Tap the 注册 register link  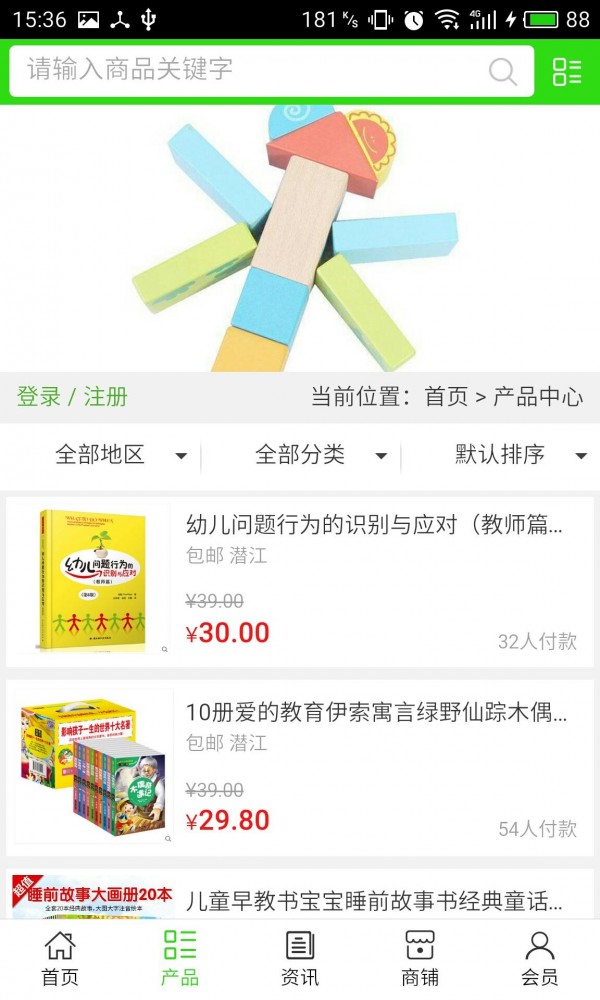click(x=106, y=396)
